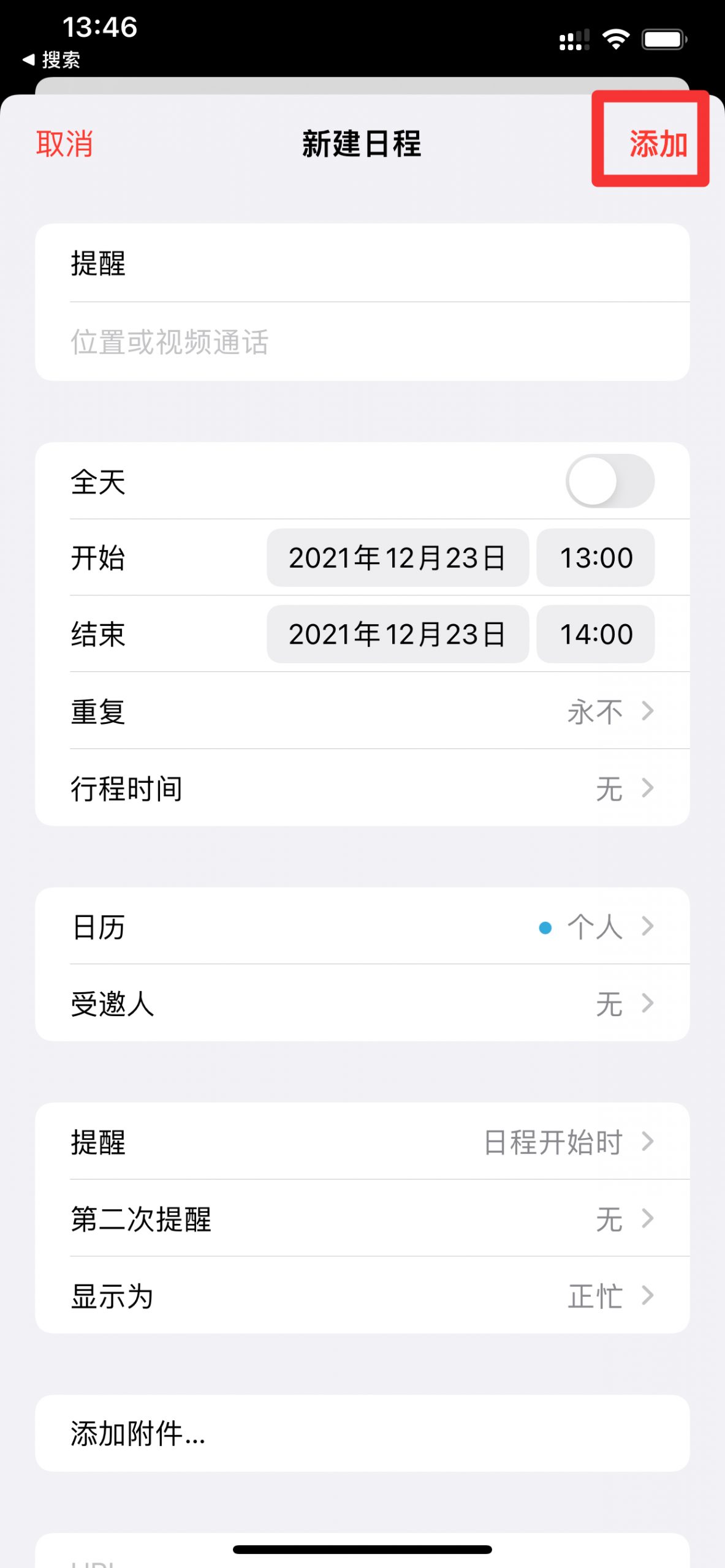Screen dimensions: 725x1568
Task: Tap 取消 to cancel the new event
Action: pyautogui.click(x=64, y=144)
